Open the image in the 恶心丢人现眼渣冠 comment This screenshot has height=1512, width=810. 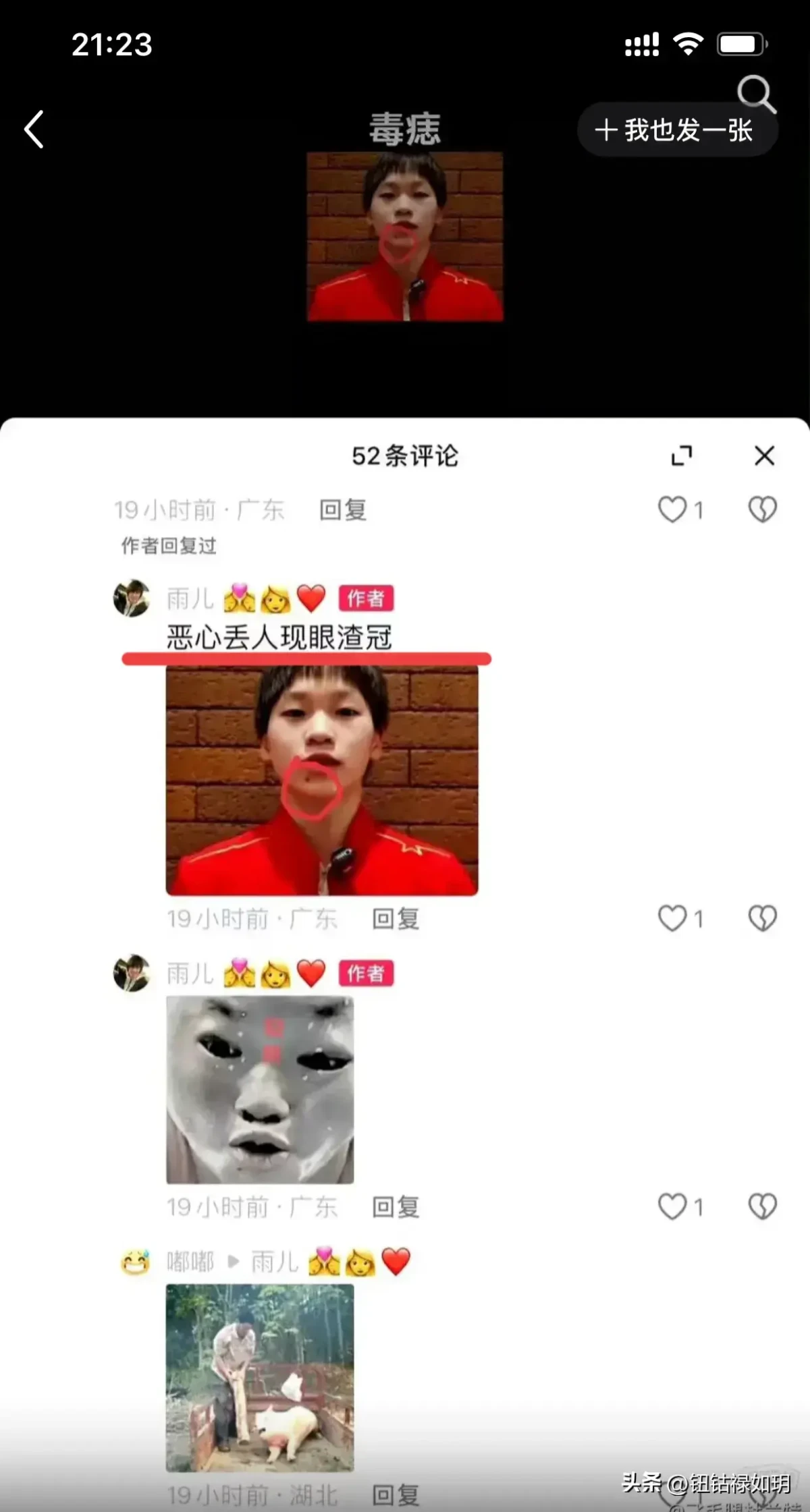pos(322,781)
